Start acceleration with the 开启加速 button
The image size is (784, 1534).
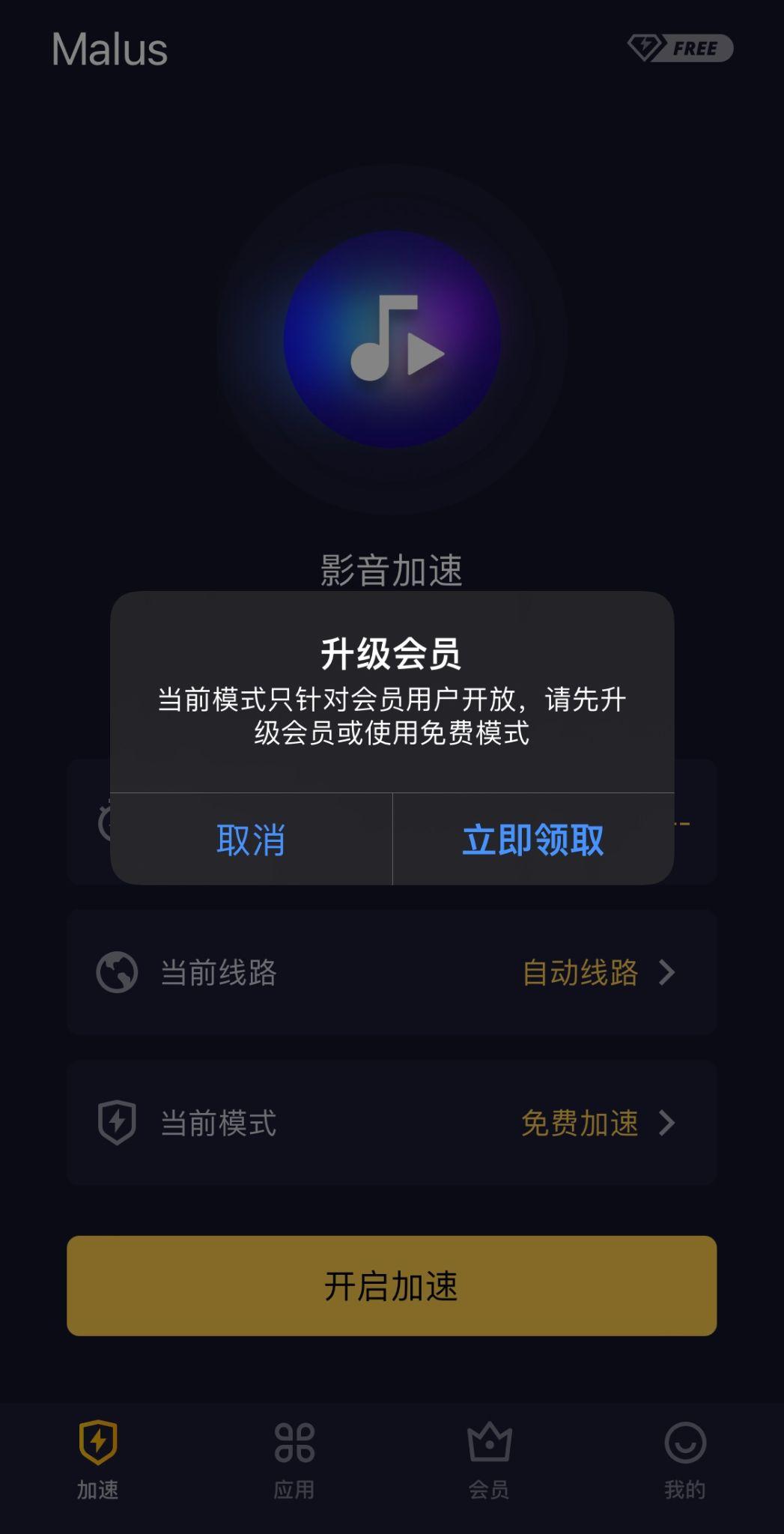coord(392,1286)
